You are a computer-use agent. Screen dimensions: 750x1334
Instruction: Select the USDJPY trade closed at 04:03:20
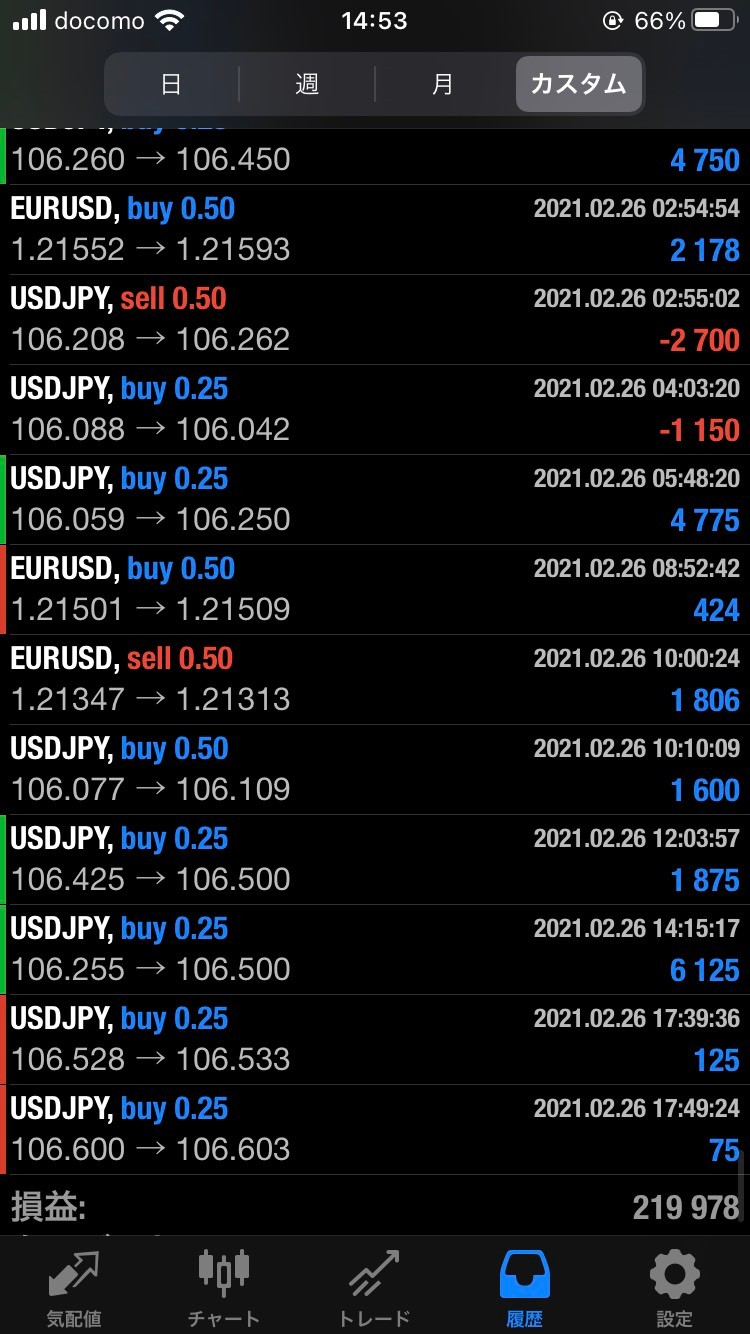375,410
